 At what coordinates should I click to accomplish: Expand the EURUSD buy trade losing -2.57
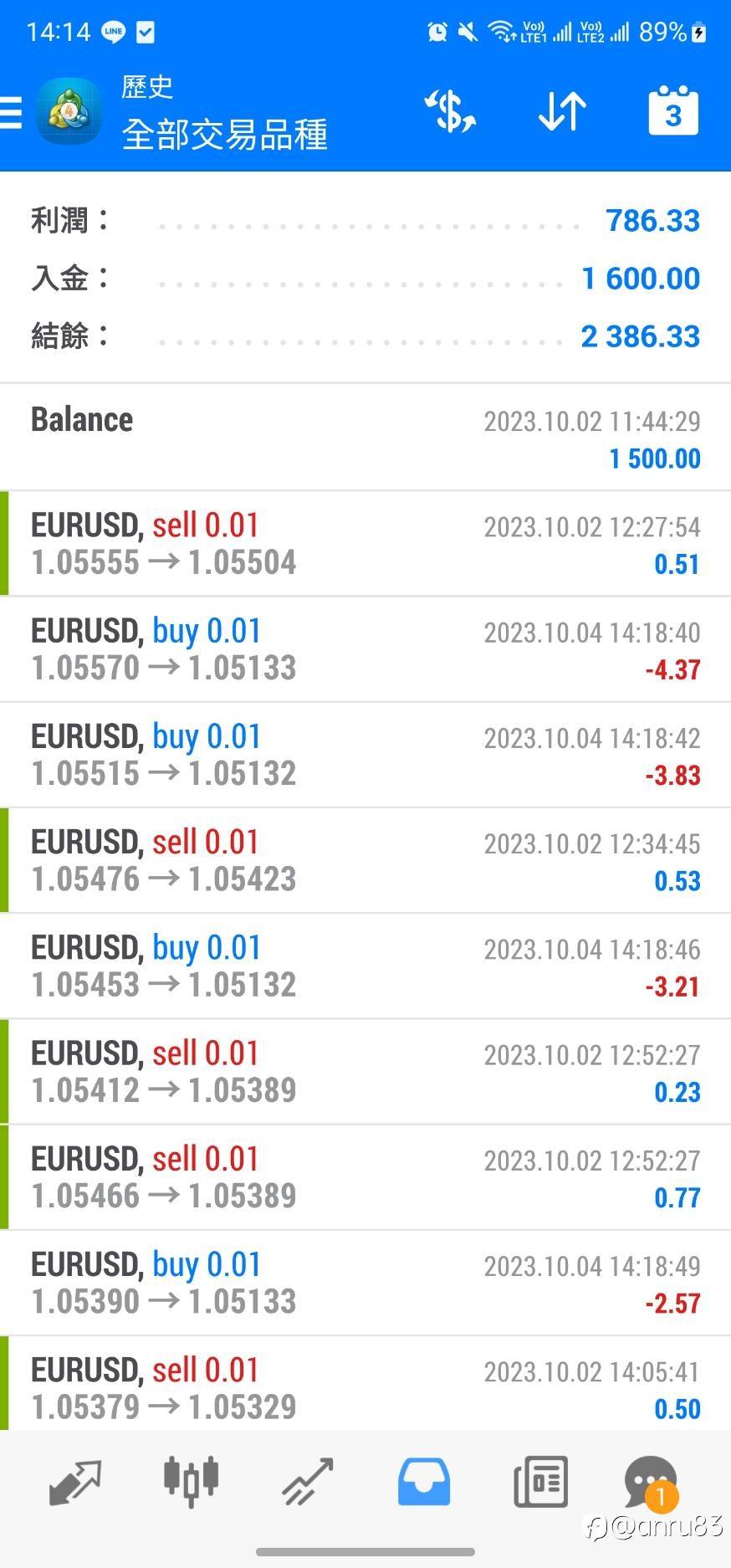(x=365, y=1283)
